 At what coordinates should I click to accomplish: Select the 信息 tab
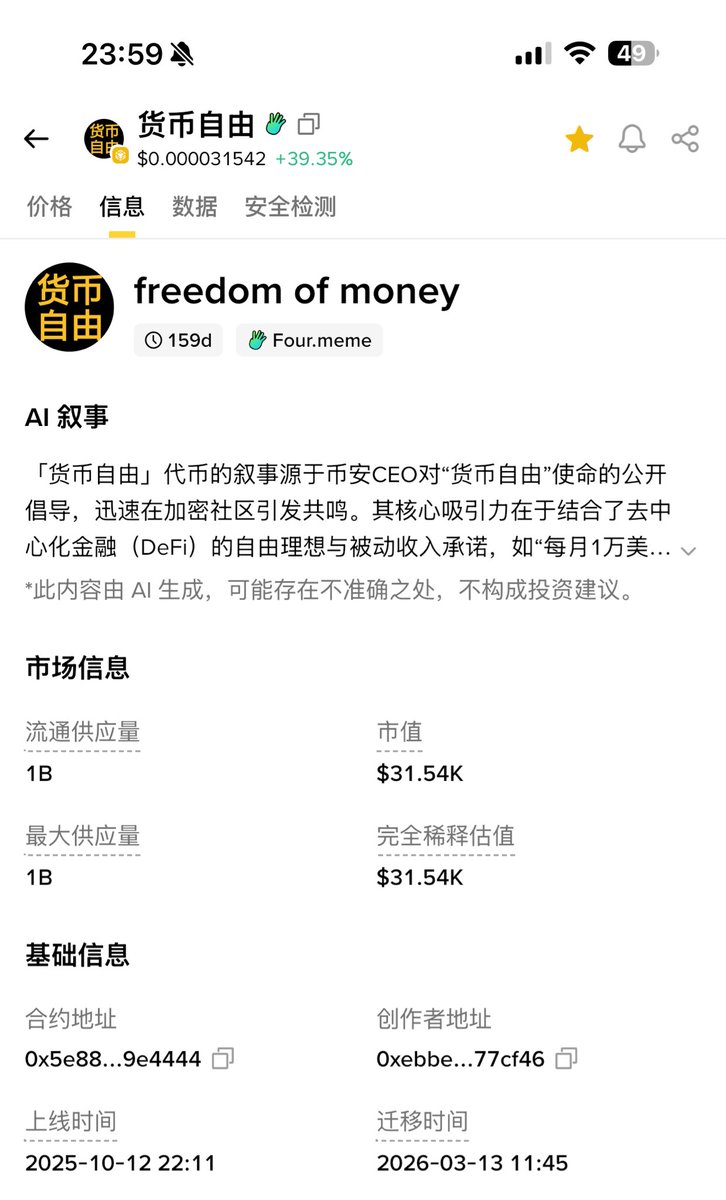122,207
